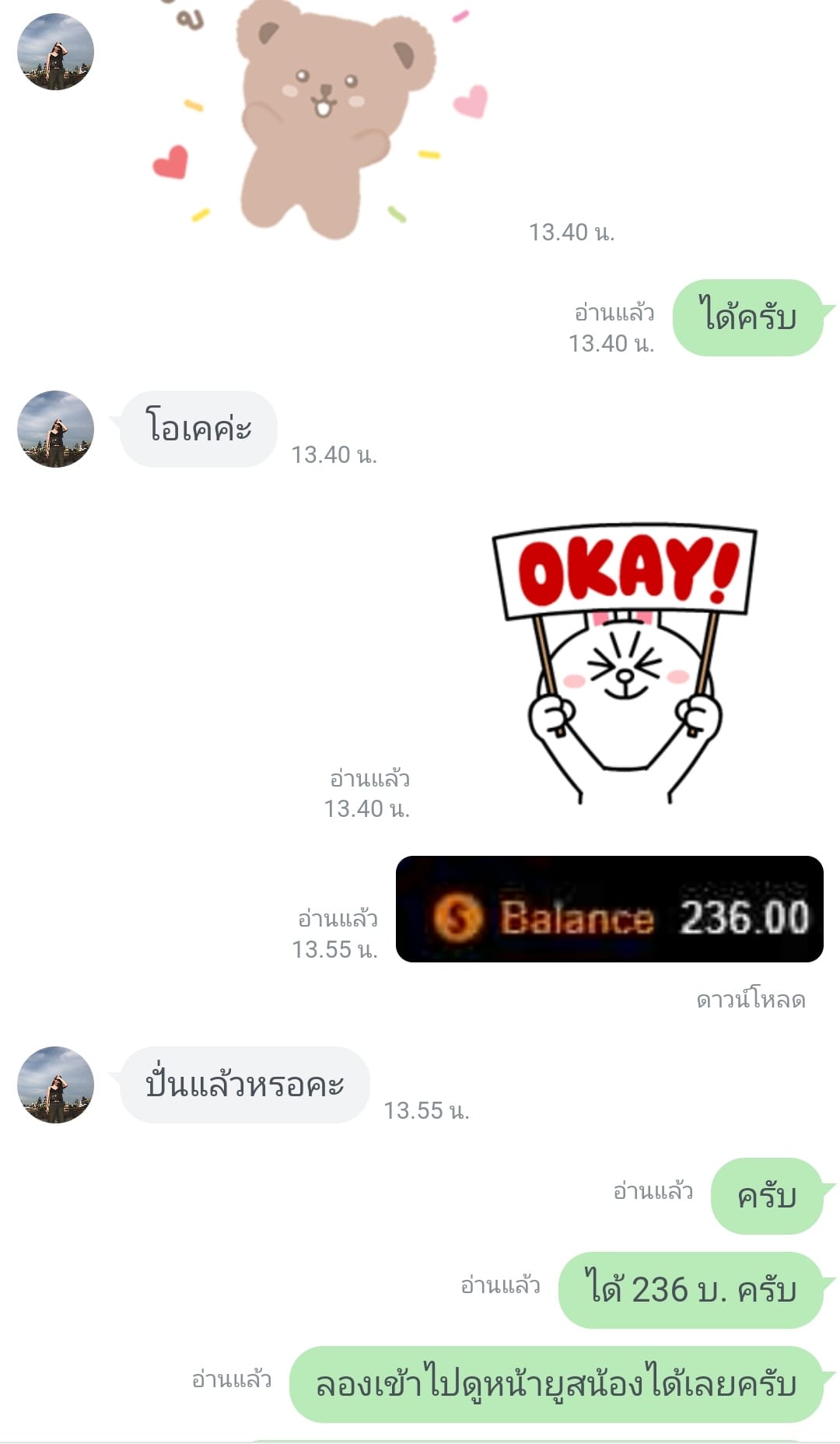
Task: Open the profile picture beside ปั่นแล้วหรอคะ
Action: 55,1085
